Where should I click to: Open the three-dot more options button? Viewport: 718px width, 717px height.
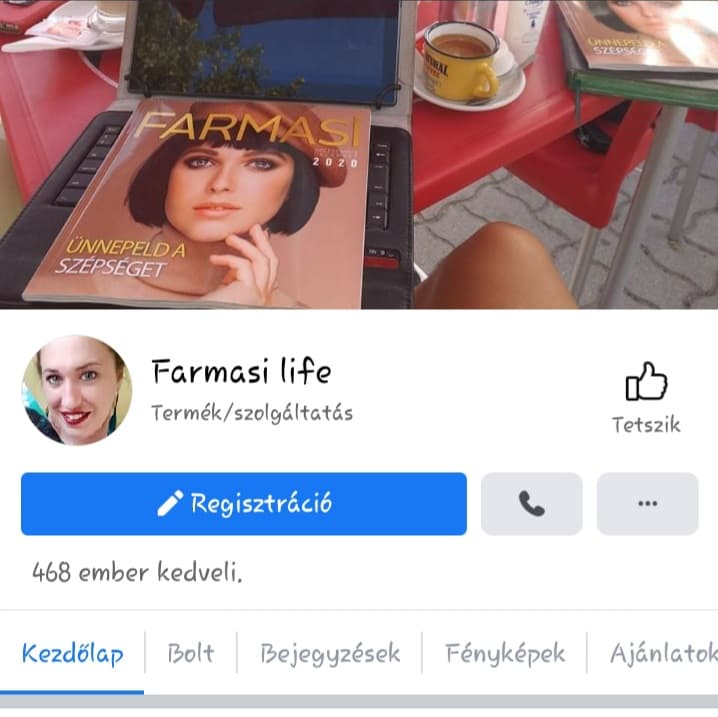pyautogui.click(x=647, y=504)
